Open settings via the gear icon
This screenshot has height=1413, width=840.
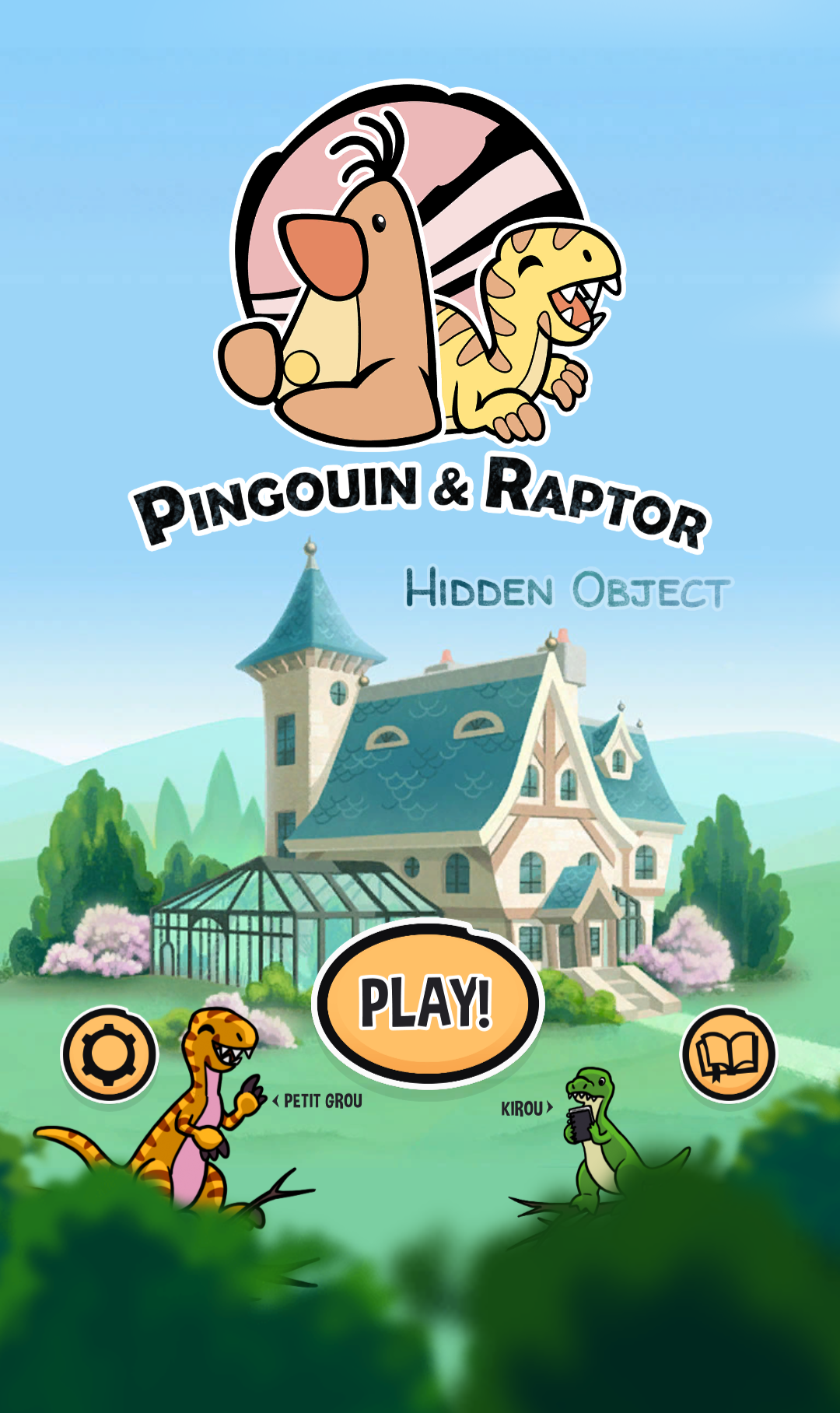click(x=110, y=1054)
